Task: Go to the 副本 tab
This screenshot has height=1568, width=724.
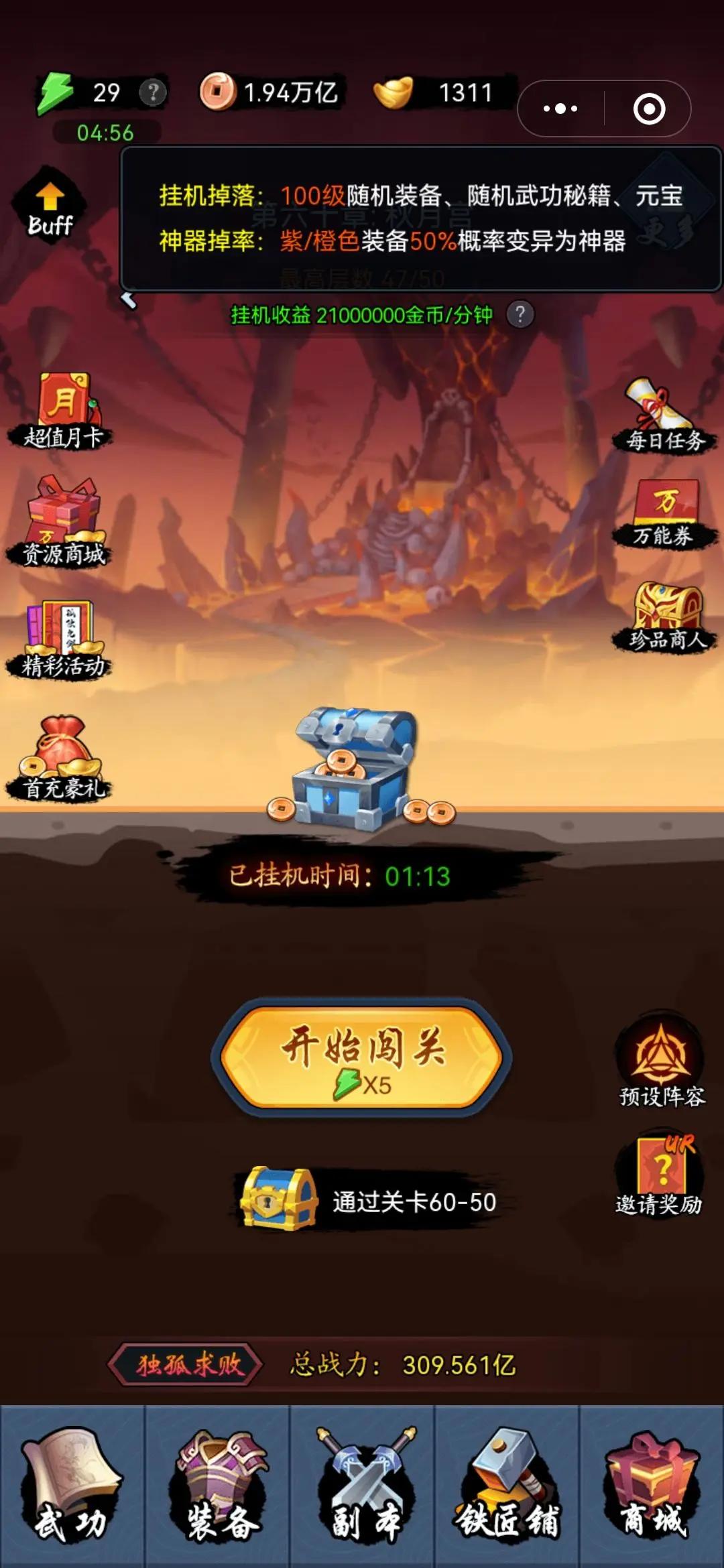Action: point(362,1486)
